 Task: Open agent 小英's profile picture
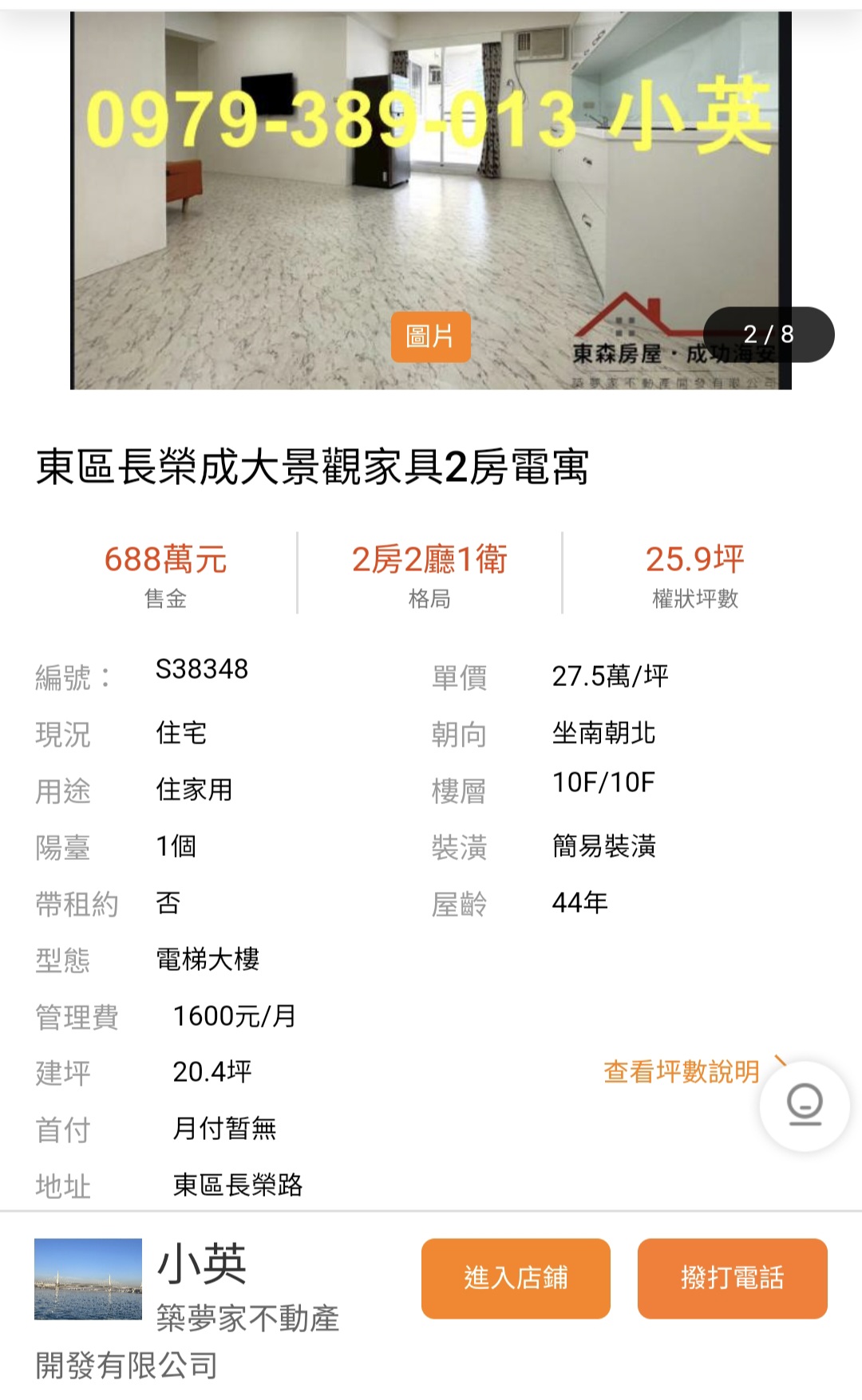pyautogui.click(x=88, y=1279)
